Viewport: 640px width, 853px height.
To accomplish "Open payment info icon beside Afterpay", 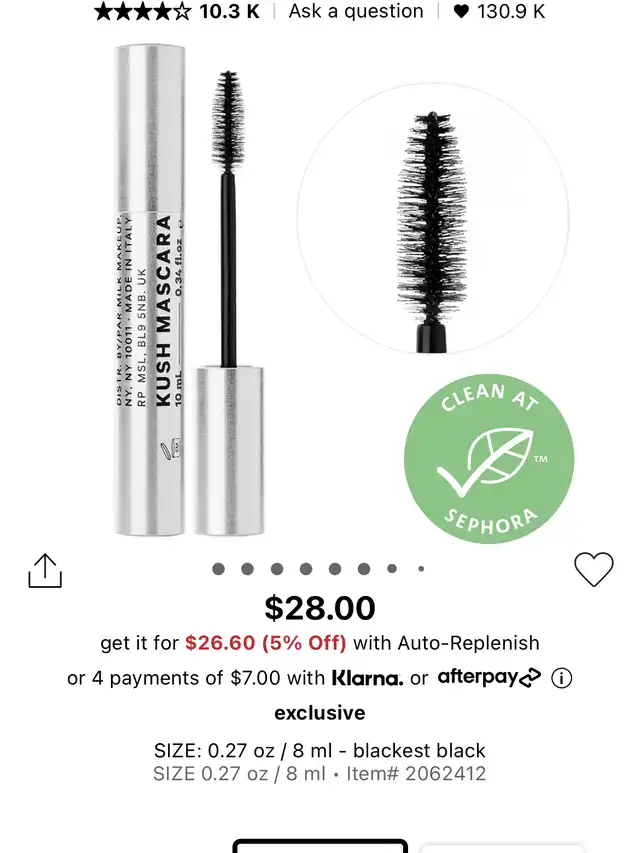I will pos(562,678).
